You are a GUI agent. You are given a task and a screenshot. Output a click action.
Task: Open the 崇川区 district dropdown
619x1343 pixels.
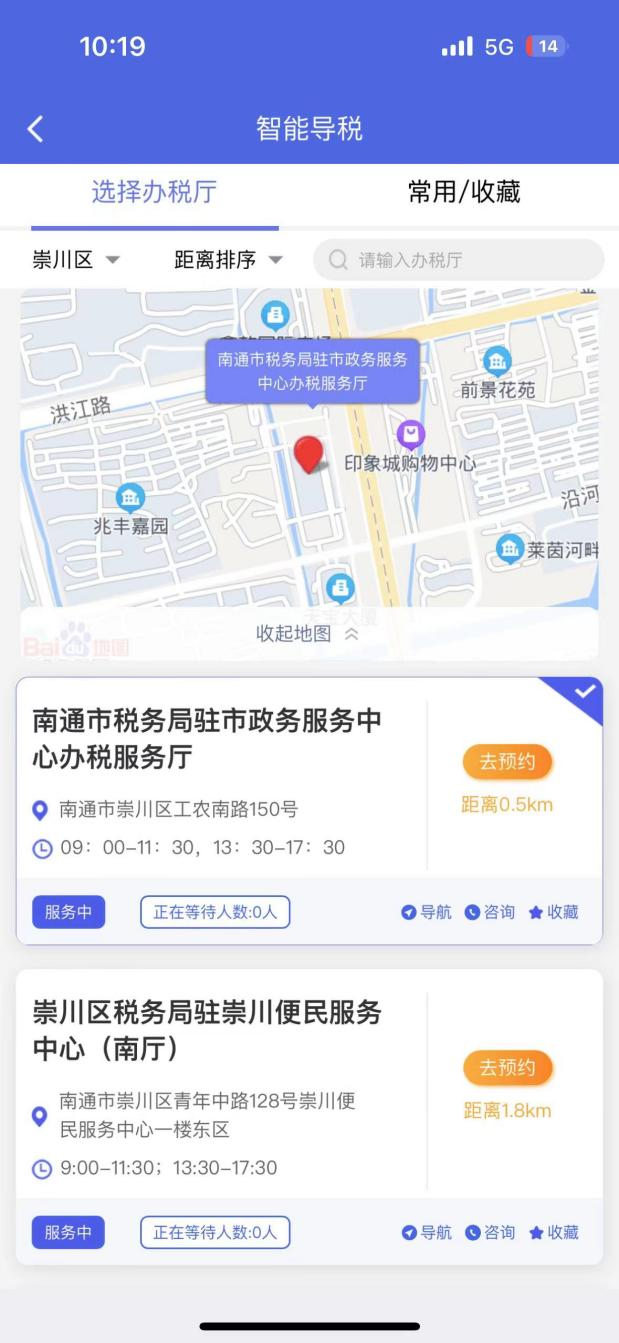tap(76, 260)
